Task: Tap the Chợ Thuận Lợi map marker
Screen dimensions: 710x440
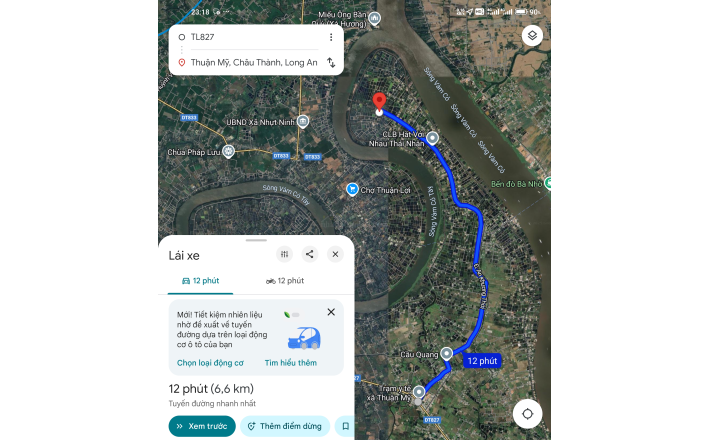Action: [x=352, y=189]
